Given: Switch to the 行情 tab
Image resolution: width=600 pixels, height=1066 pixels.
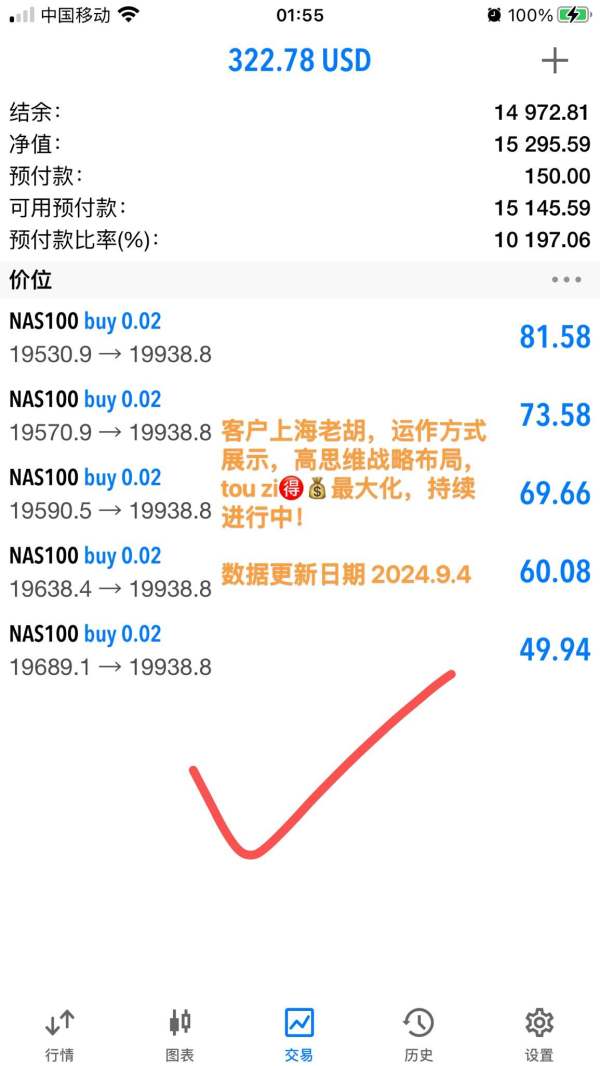Looking at the screenshot, I should click(60, 1033).
